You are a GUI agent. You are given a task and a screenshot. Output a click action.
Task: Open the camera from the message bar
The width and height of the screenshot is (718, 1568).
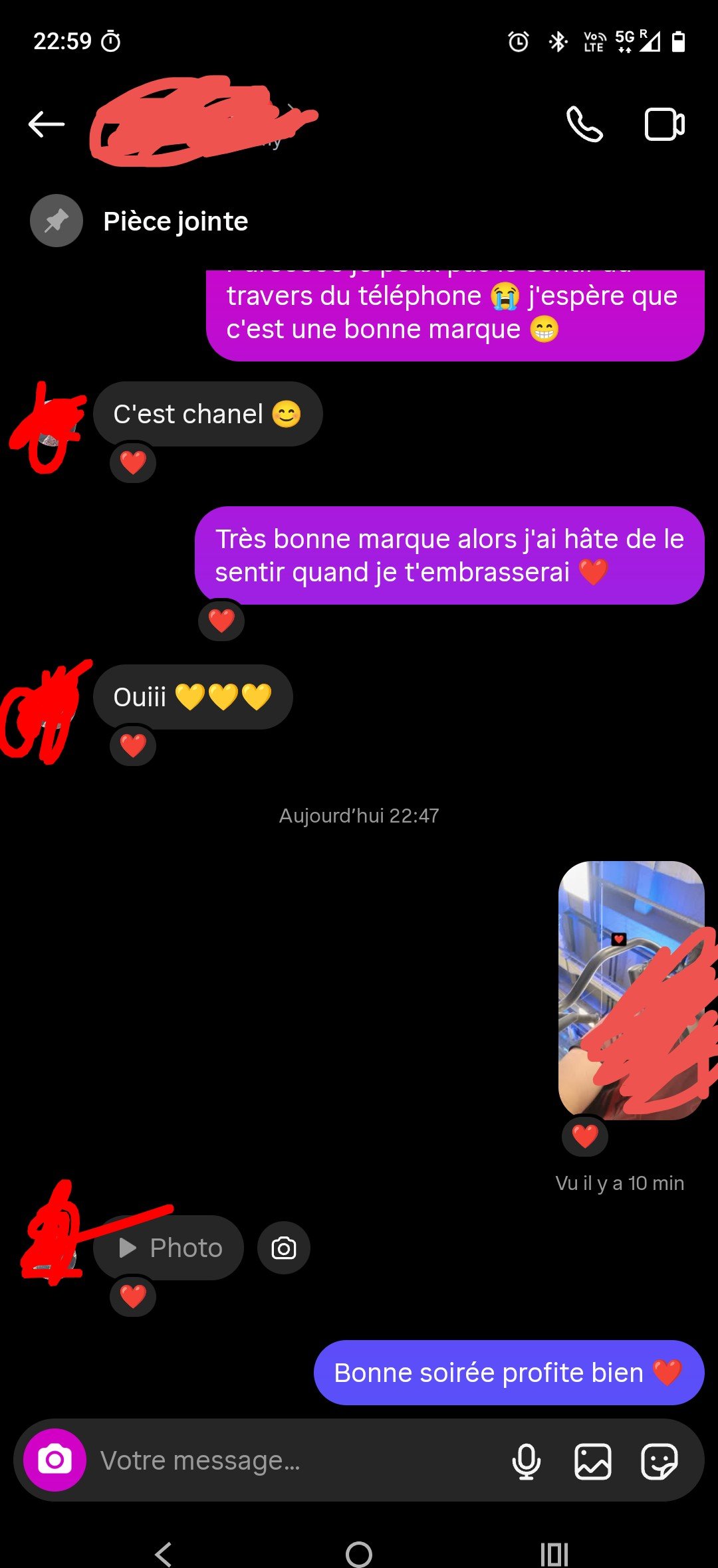point(55,1460)
